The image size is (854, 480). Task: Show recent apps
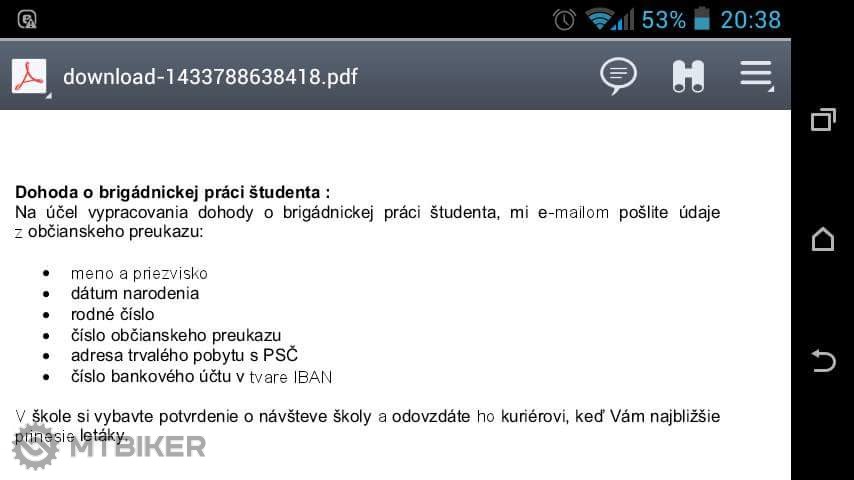click(823, 120)
